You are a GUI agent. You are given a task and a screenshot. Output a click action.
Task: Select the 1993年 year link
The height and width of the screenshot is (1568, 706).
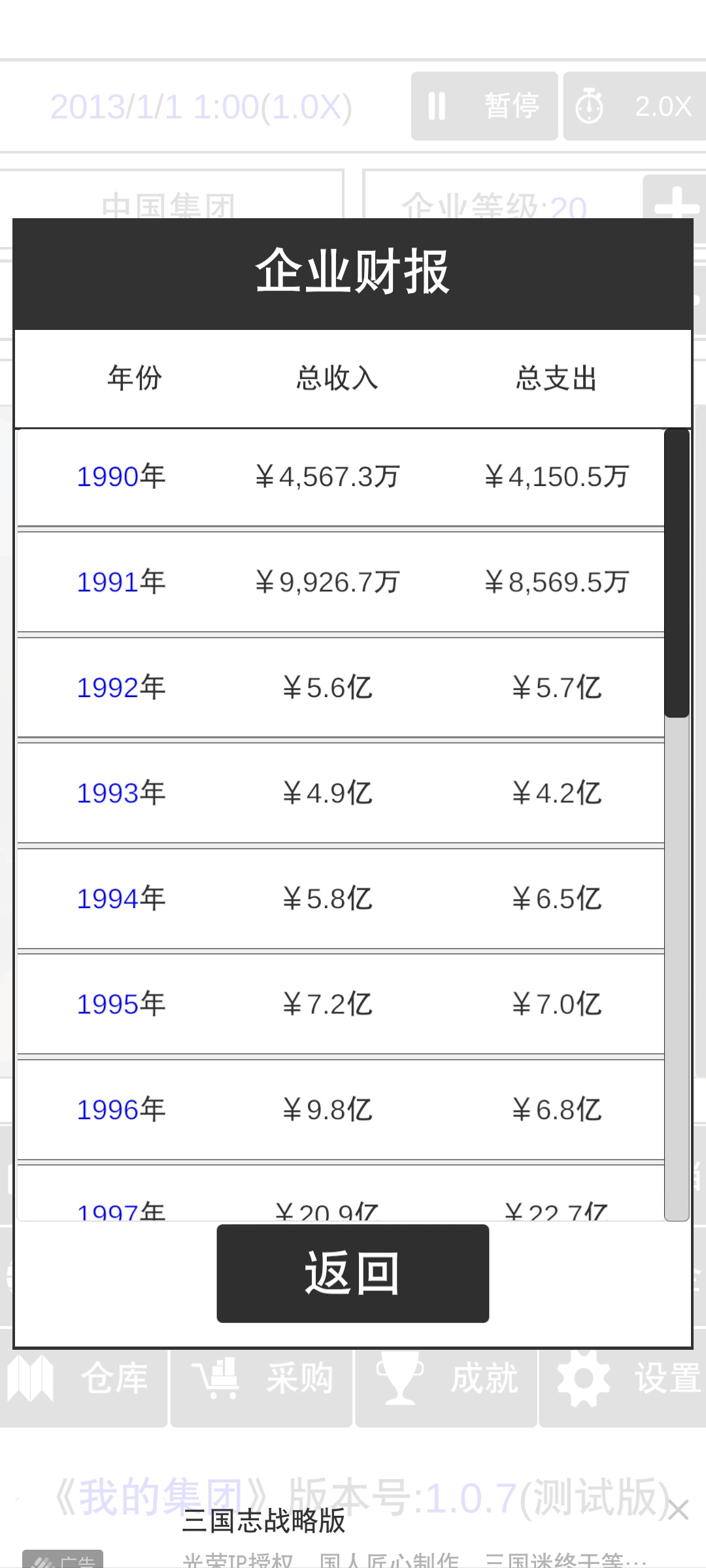121,792
